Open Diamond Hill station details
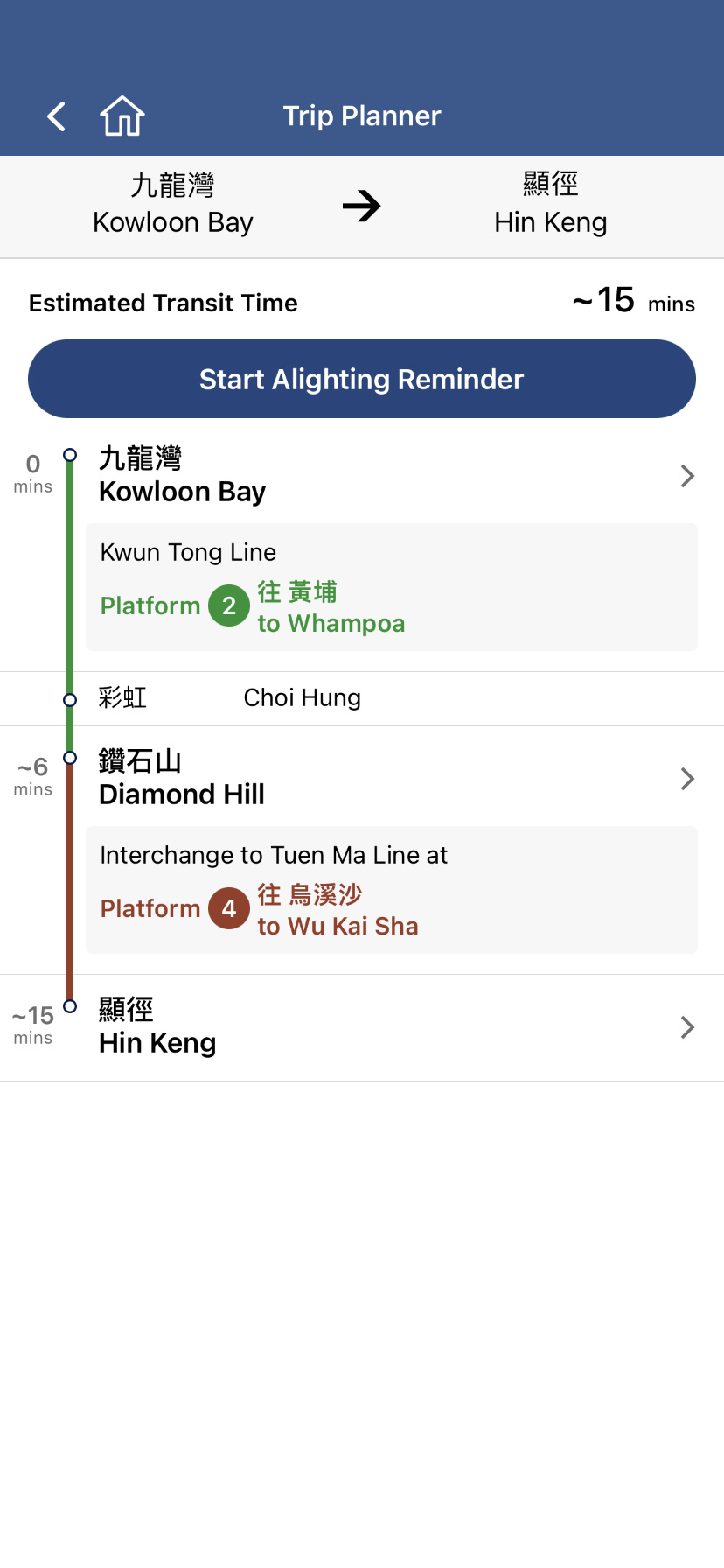The image size is (724, 1568). point(362,779)
